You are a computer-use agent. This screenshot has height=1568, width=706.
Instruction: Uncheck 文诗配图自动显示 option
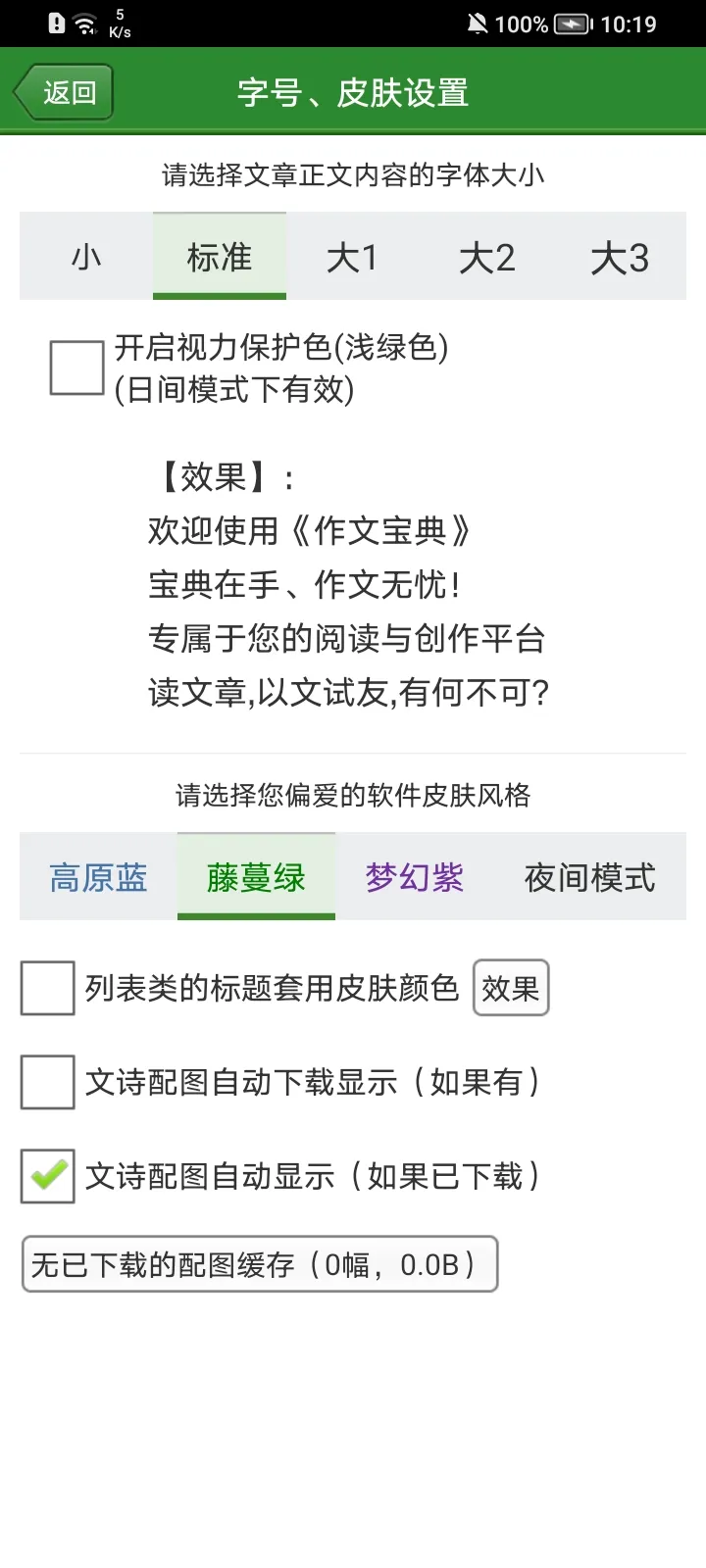click(48, 1176)
